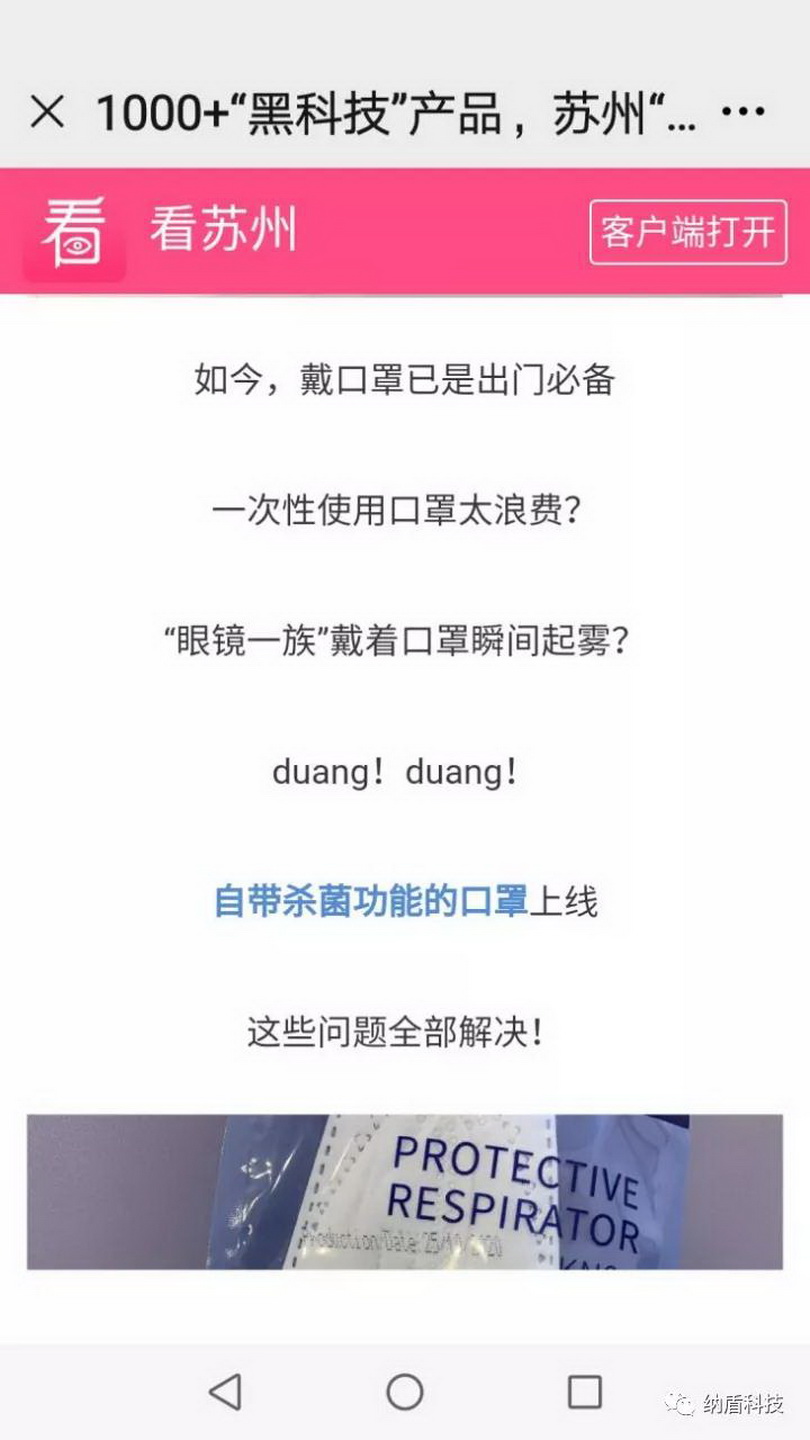Open the protective respirator image
Image resolution: width=810 pixels, height=1440 pixels.
[404, 1191]
